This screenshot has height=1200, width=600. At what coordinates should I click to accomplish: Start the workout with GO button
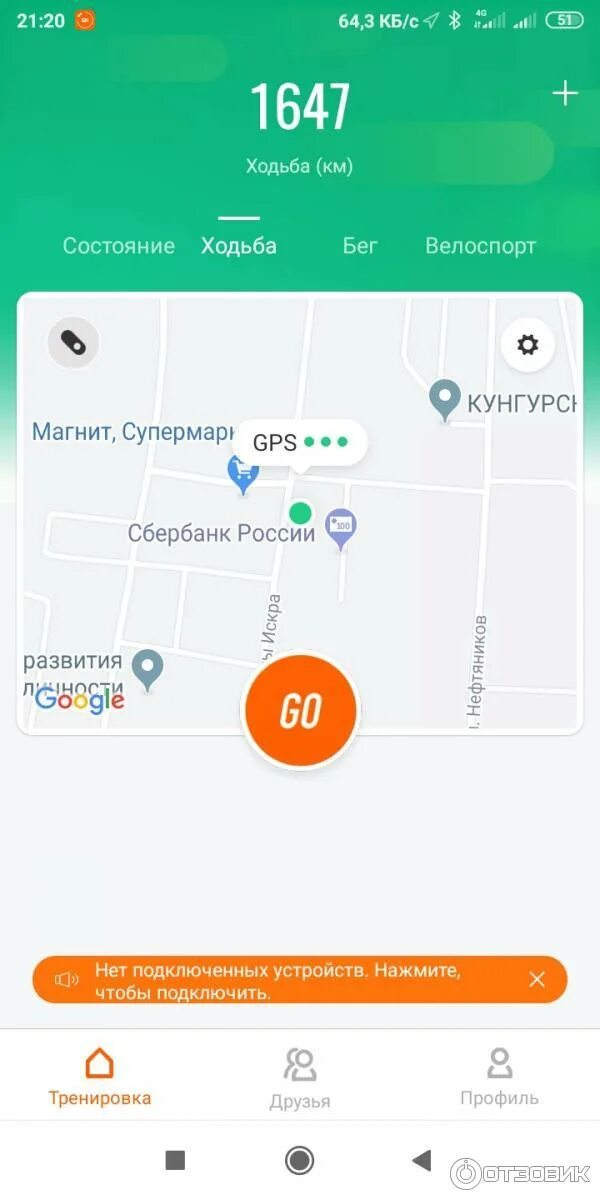pos(300,710)
